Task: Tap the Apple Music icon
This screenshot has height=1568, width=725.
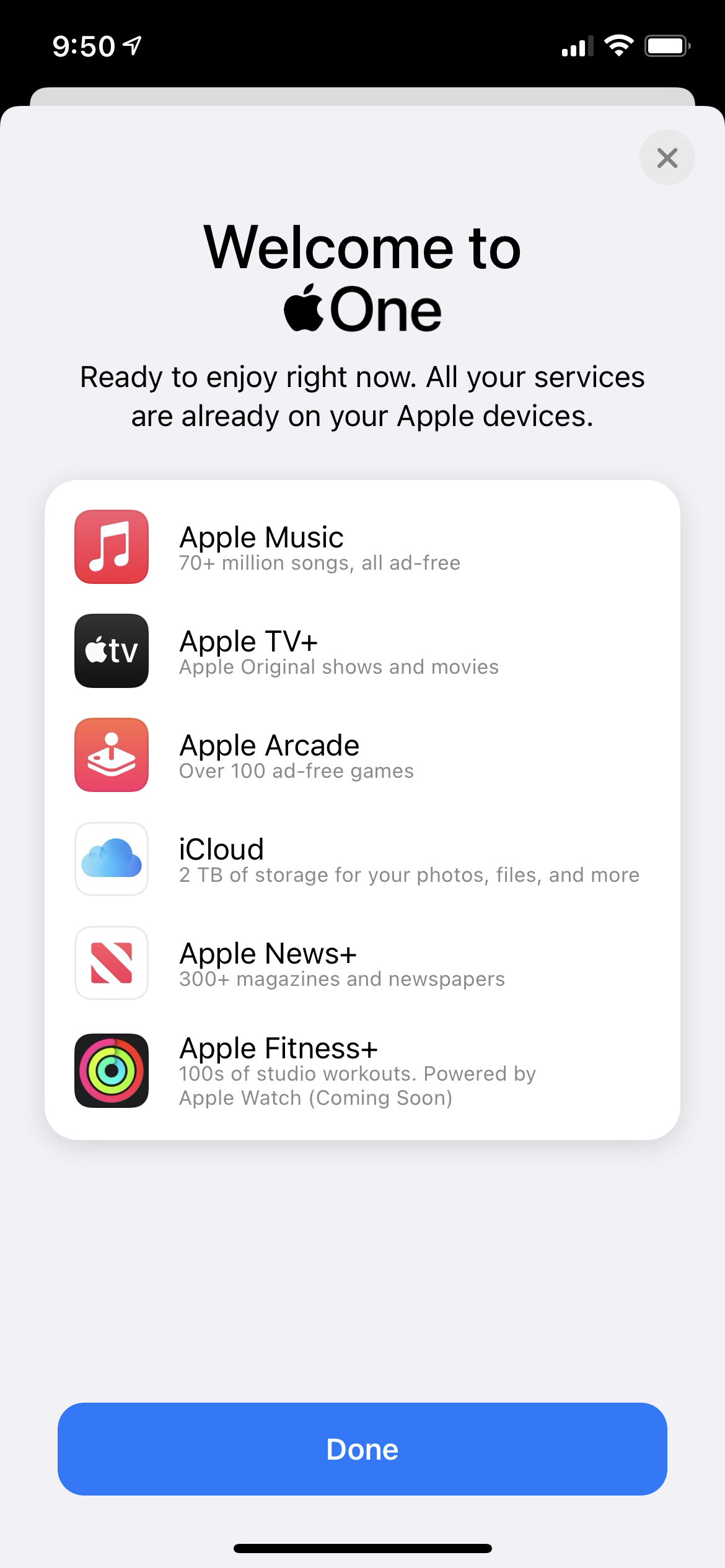Action: click(111, 547)
